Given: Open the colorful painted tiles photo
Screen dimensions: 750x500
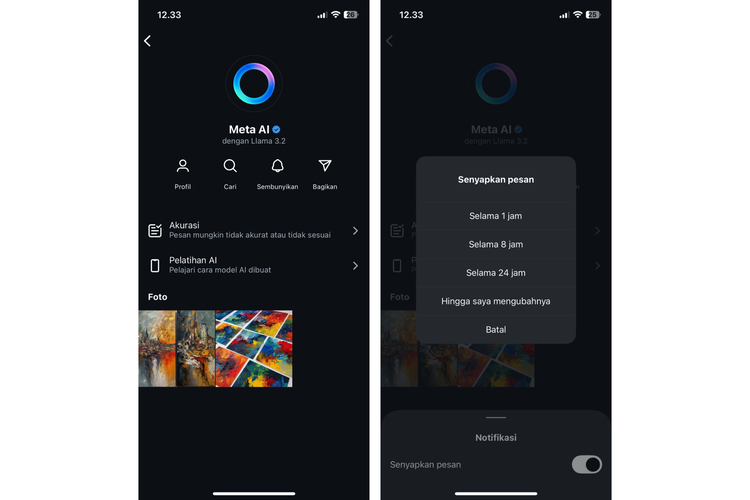Looking at the screenshot, I should (x=254, y=348).
